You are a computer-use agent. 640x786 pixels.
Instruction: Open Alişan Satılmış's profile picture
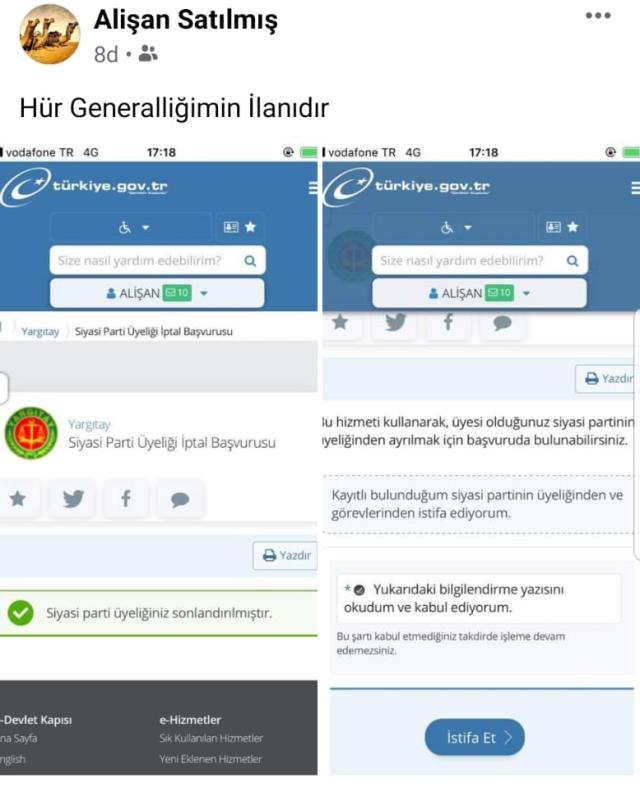tap(48, 34)
